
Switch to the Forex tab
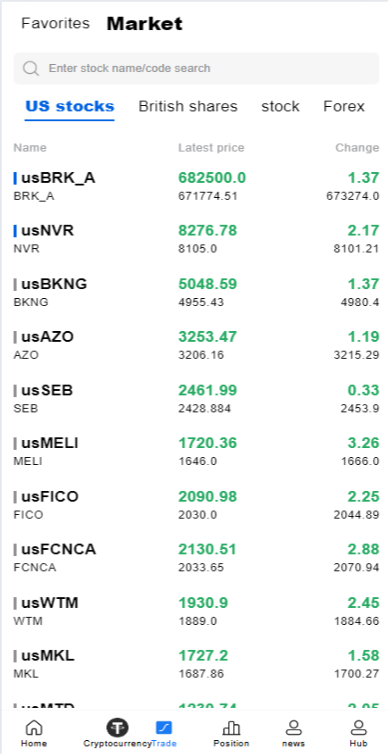(x=344, y=106)
